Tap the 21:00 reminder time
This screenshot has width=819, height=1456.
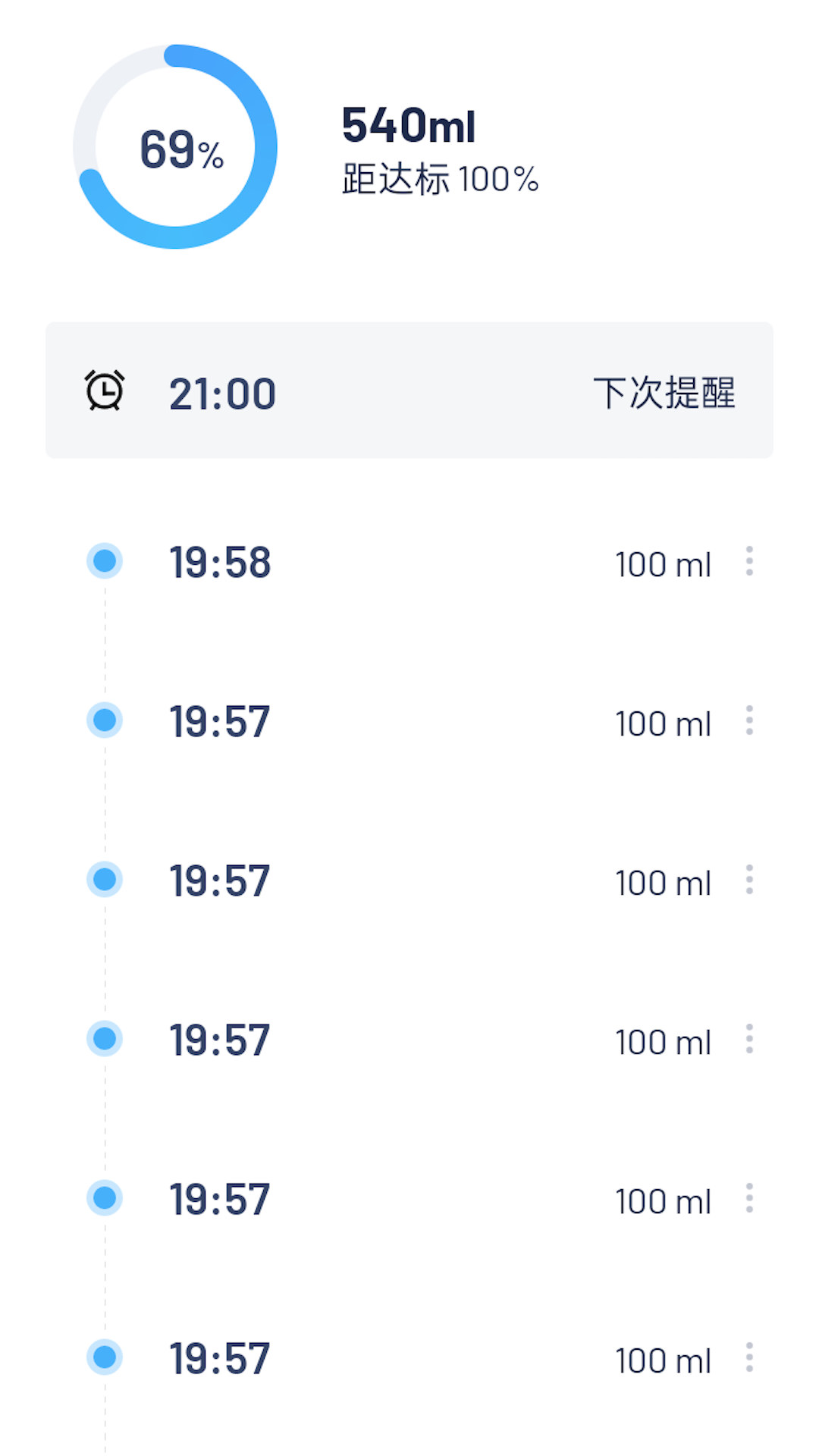pyautogui.click(x=221, y=393)
